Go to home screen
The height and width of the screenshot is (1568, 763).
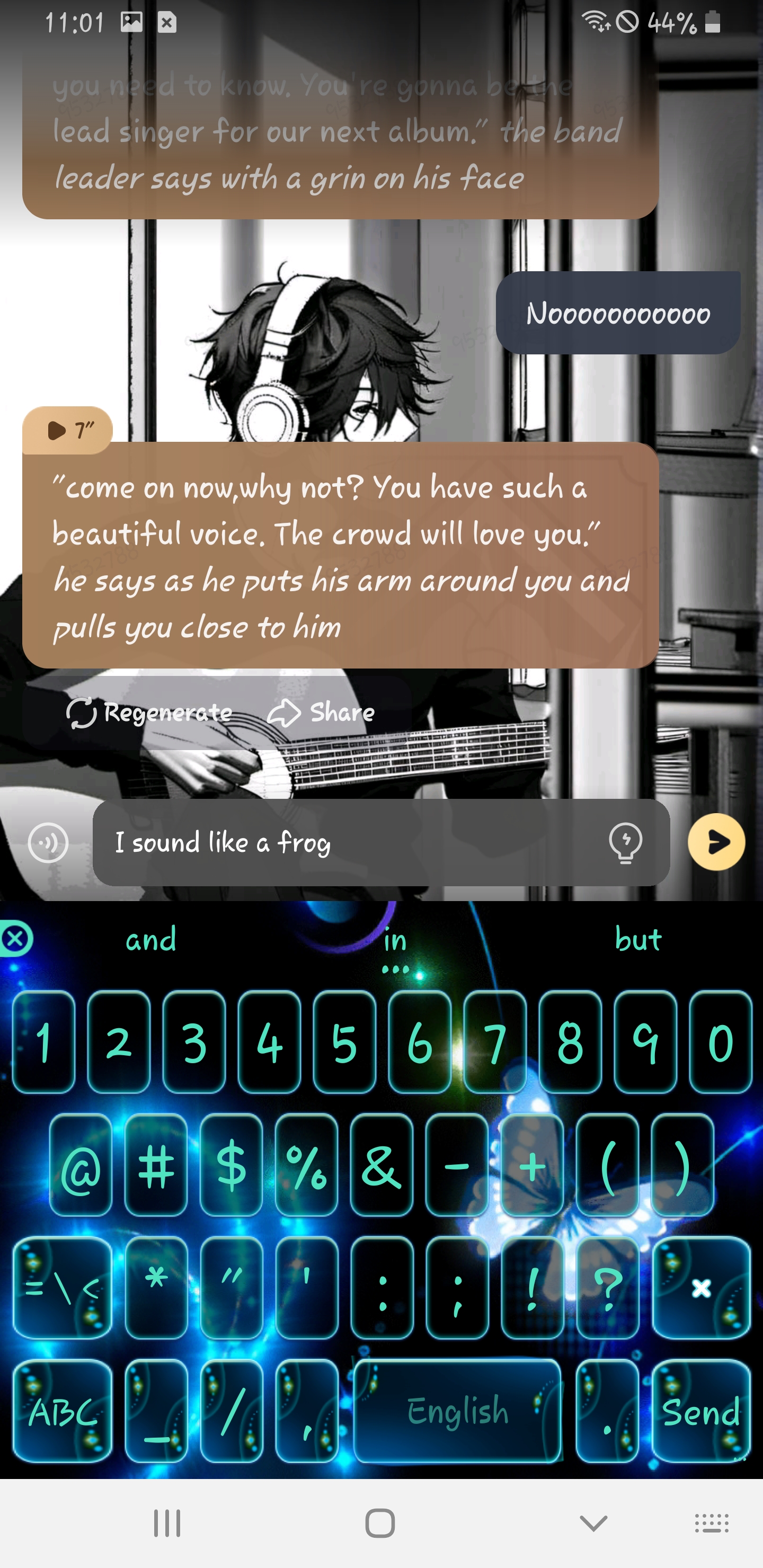tap(380, 1523)
